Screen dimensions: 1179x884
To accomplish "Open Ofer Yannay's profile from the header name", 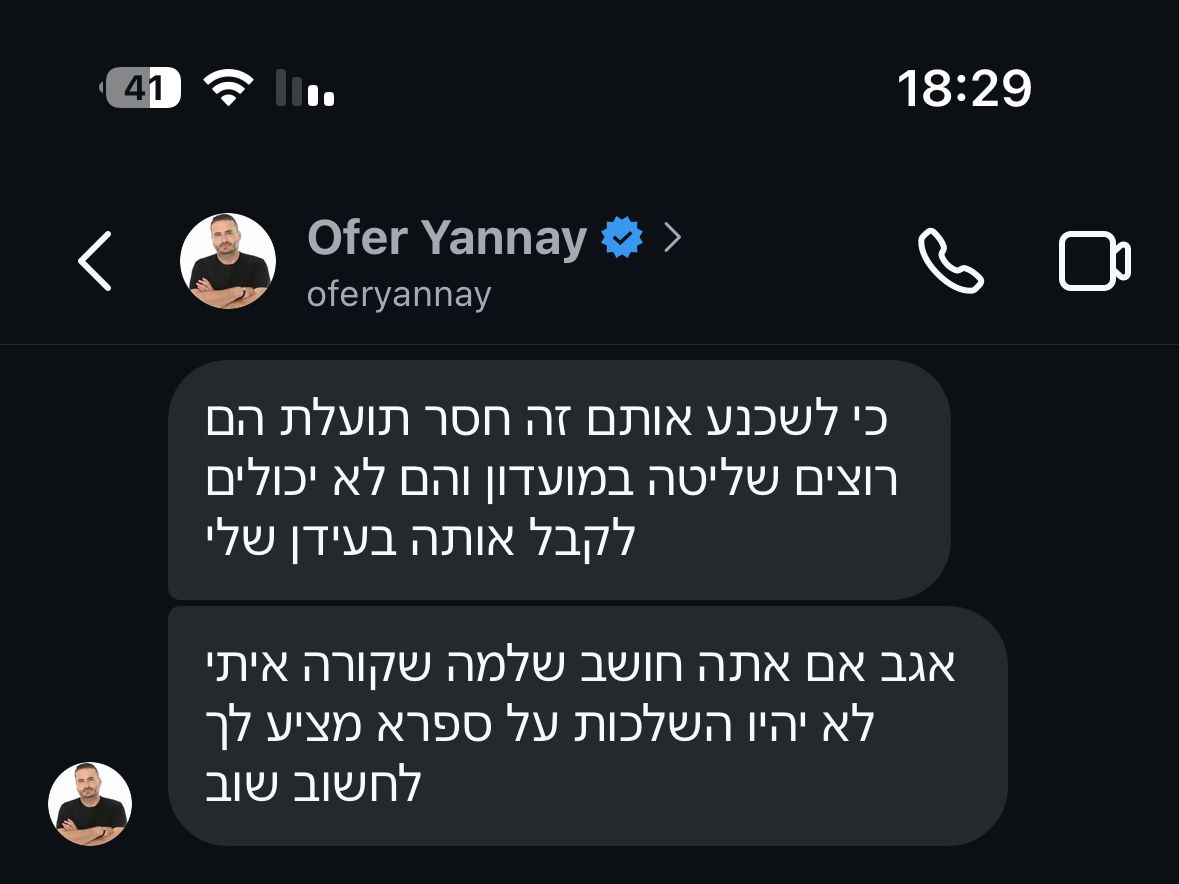I will [447, 239].
